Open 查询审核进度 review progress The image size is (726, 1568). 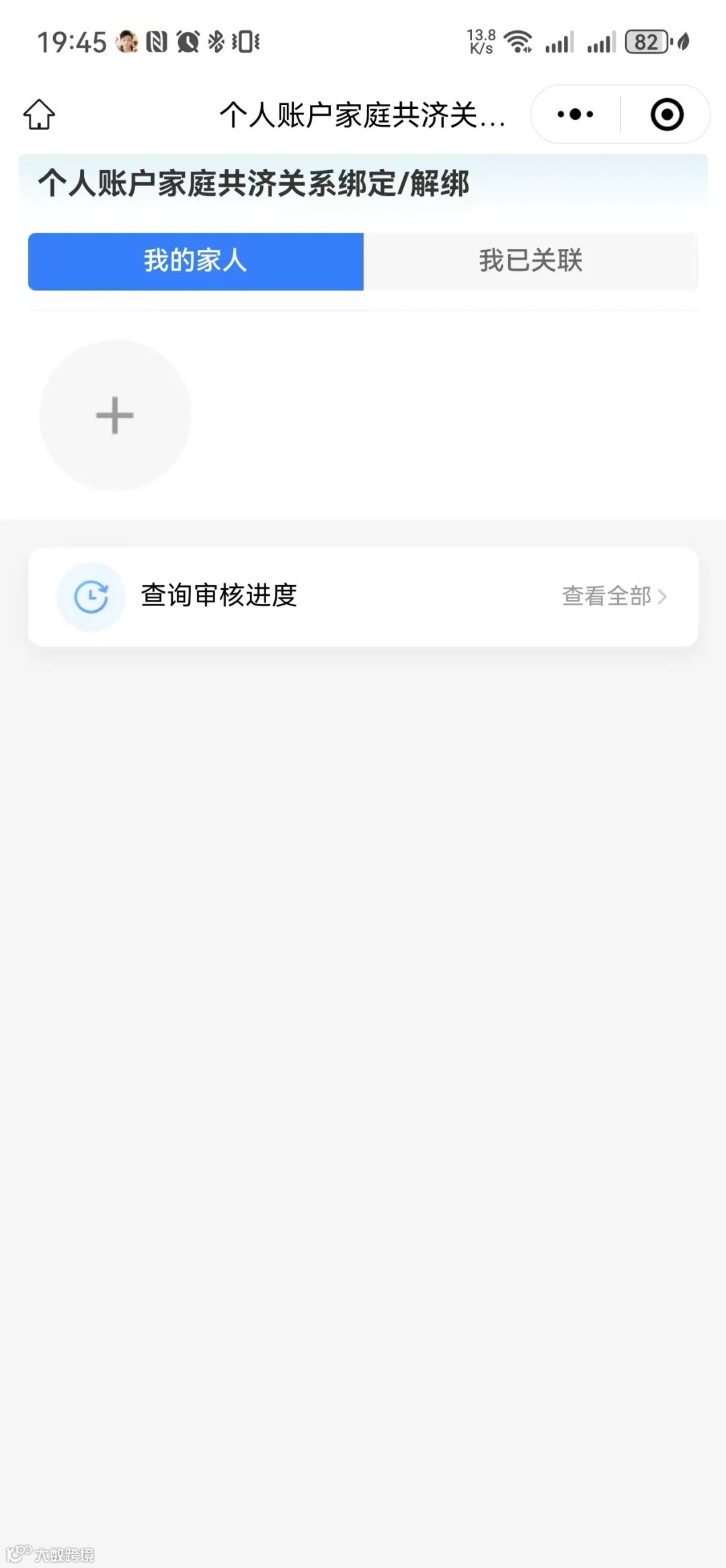219,596
